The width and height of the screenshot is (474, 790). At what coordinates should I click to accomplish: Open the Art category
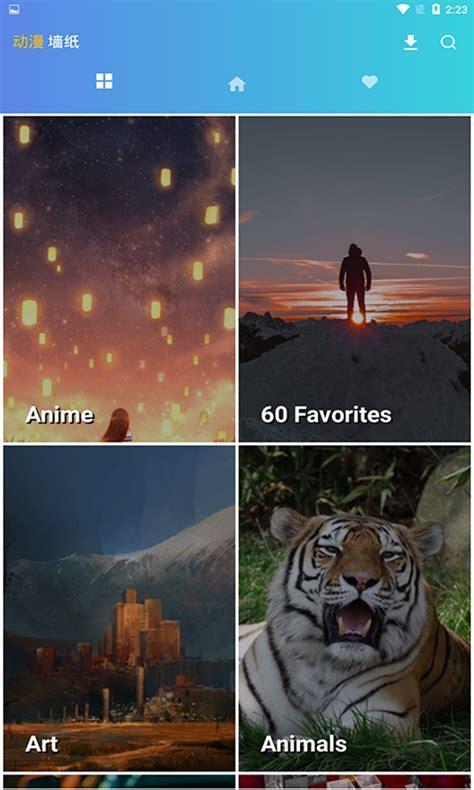pyautogui.click(x=119, y=608)
